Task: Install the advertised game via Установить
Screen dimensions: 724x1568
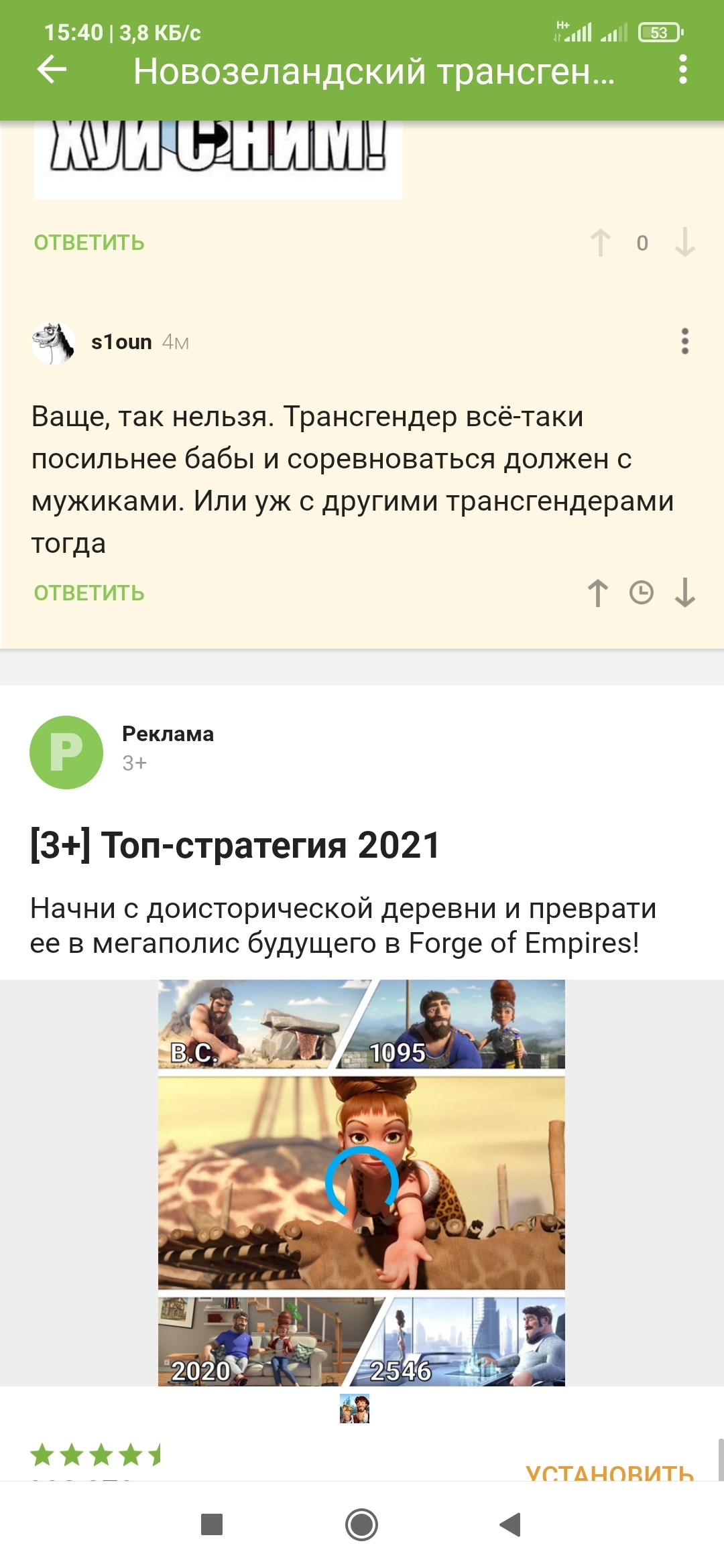Action: click(609, 1471)
